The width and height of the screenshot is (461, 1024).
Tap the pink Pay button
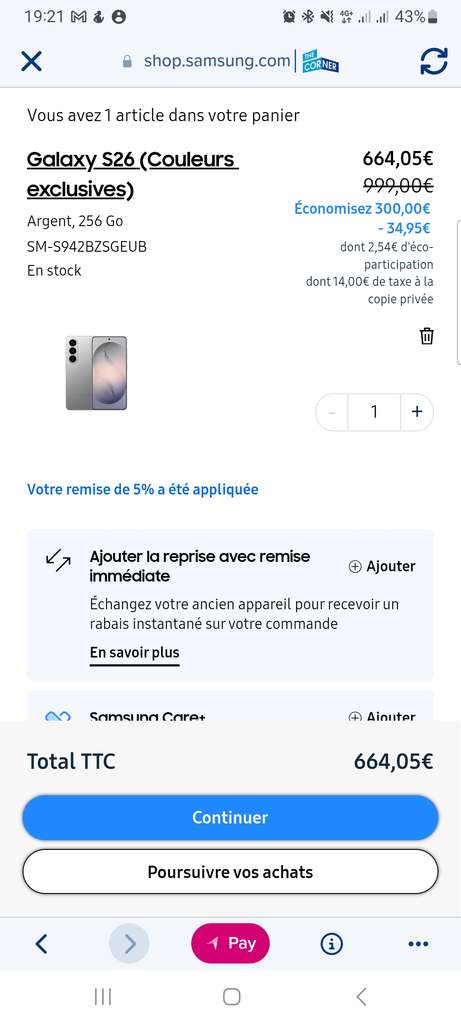point(230,943)
